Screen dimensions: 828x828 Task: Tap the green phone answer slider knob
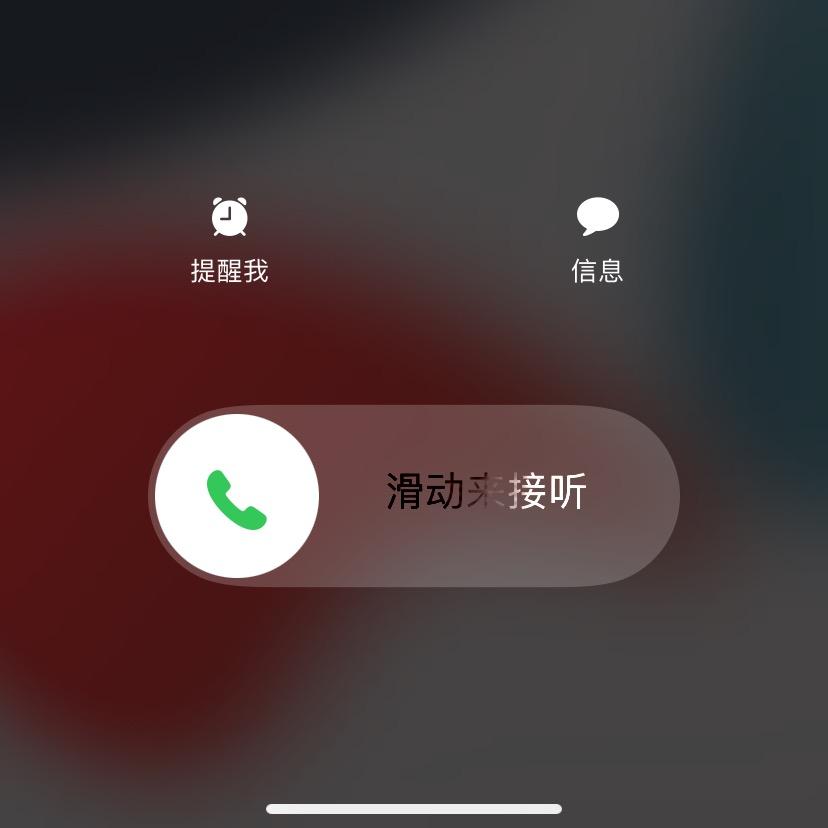tap(237, 497)
